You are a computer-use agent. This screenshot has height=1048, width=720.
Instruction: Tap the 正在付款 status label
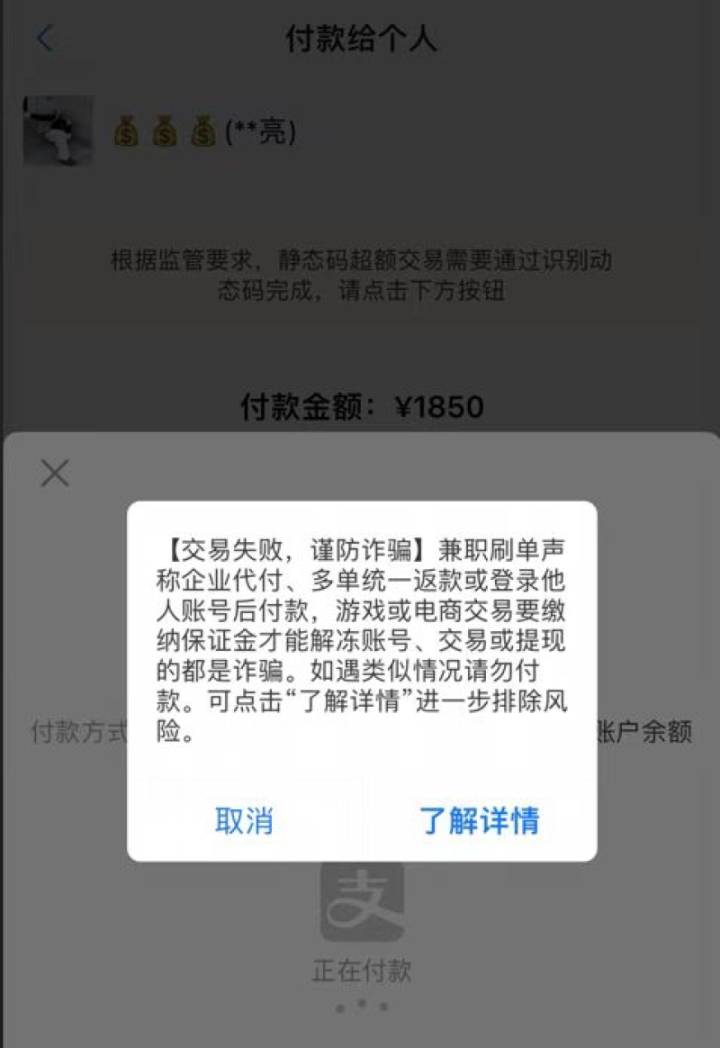[x=362, y=966]
